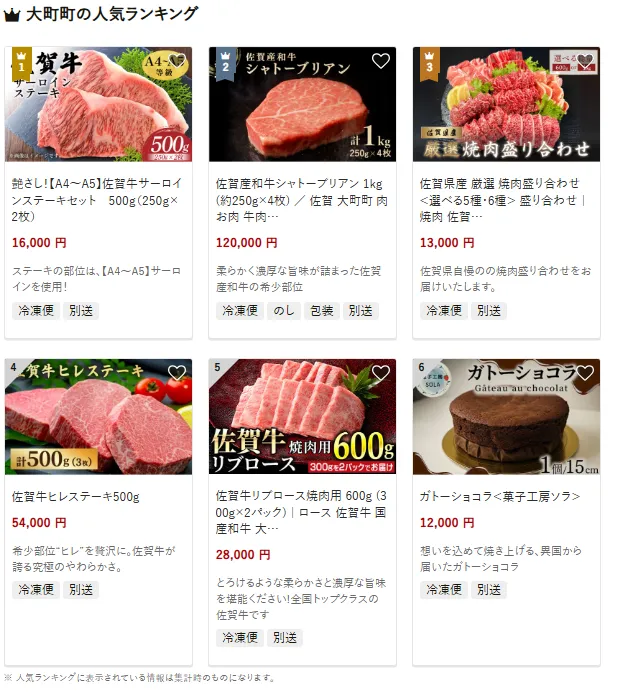Tap the 別送 tag under ガトーショコラ
The height and width of the screenshot is (693, 624).
pos(488,590)
